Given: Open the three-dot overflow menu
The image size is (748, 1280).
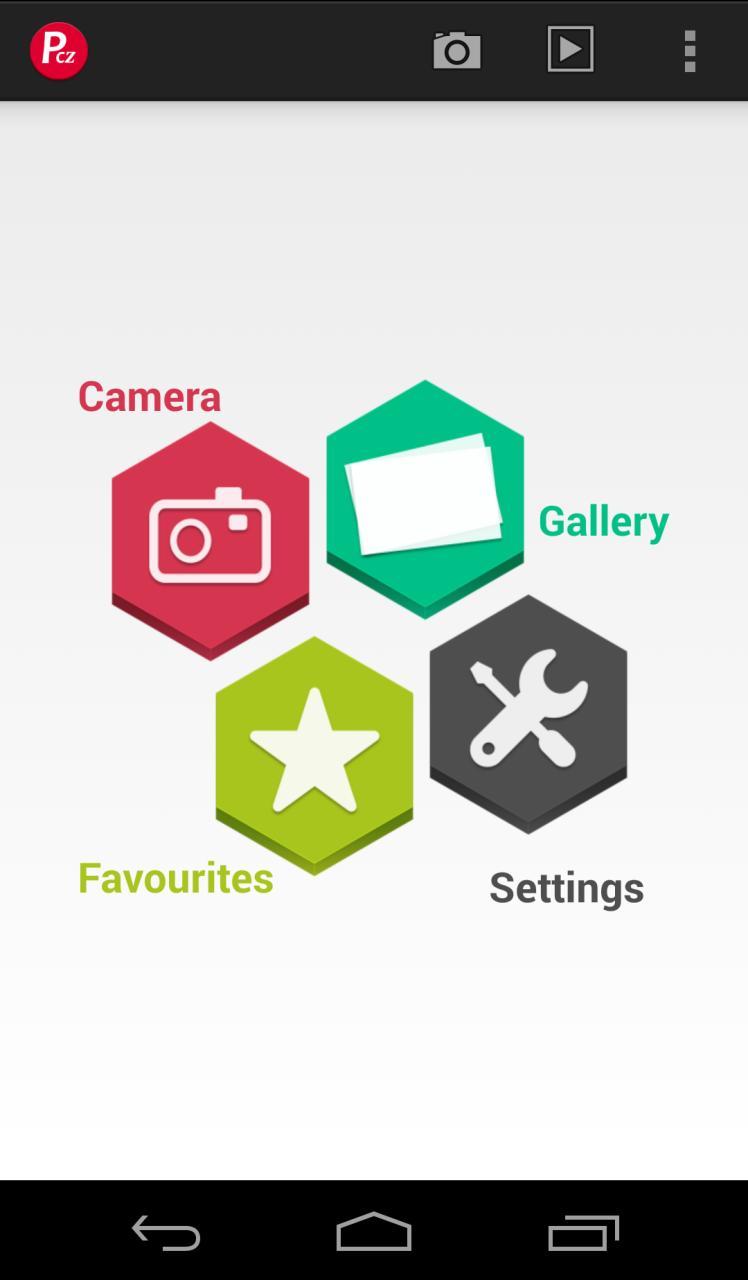Looking at the screenshot, I should [x=689, y=50].
